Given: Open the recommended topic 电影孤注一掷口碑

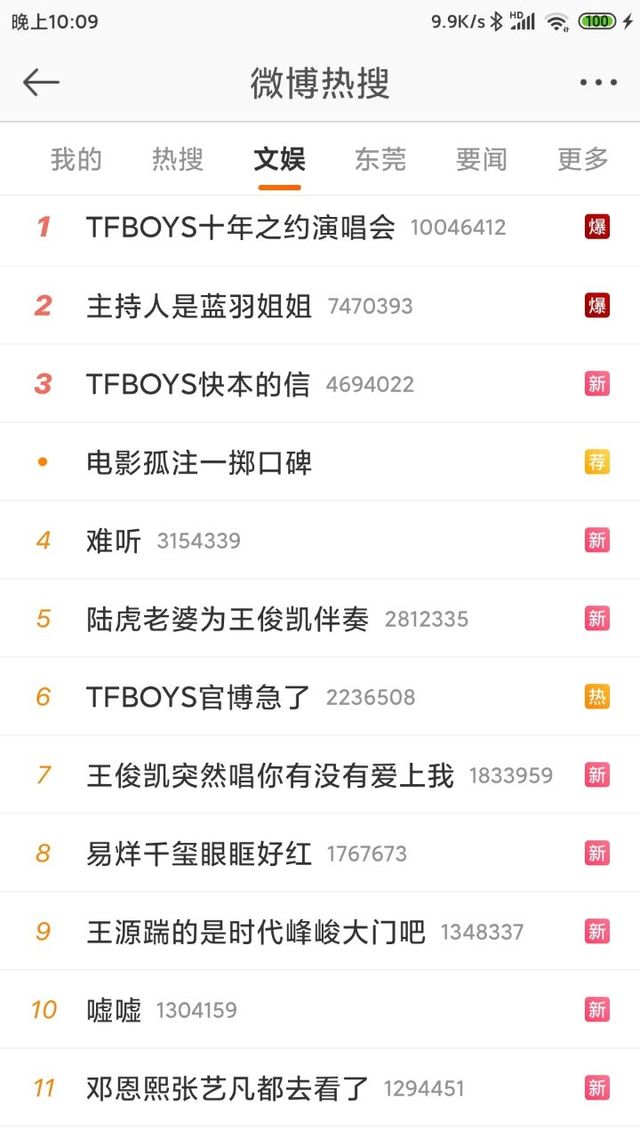Looking at the screenshot, I should (320, 462).
